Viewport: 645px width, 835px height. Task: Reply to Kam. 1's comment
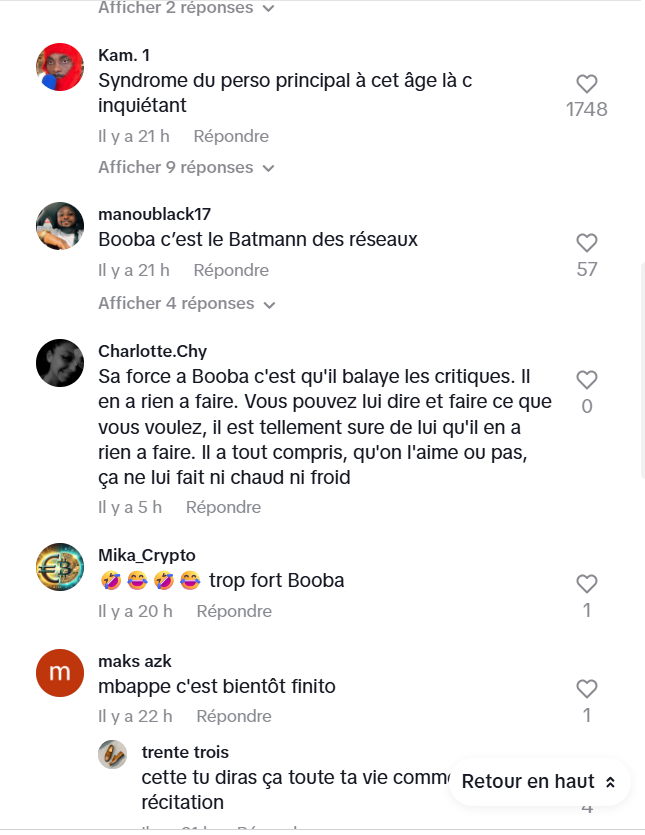click(231, 136)
